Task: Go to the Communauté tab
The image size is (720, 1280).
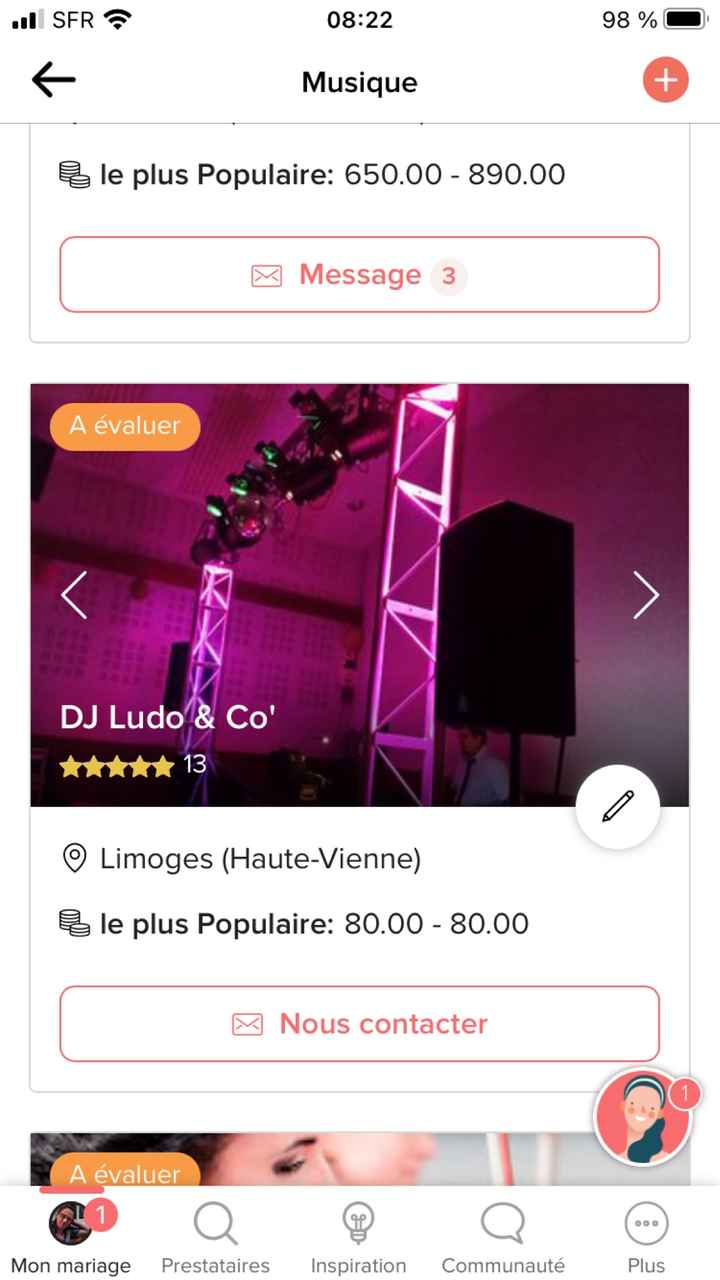Action: click(503, 1238)
